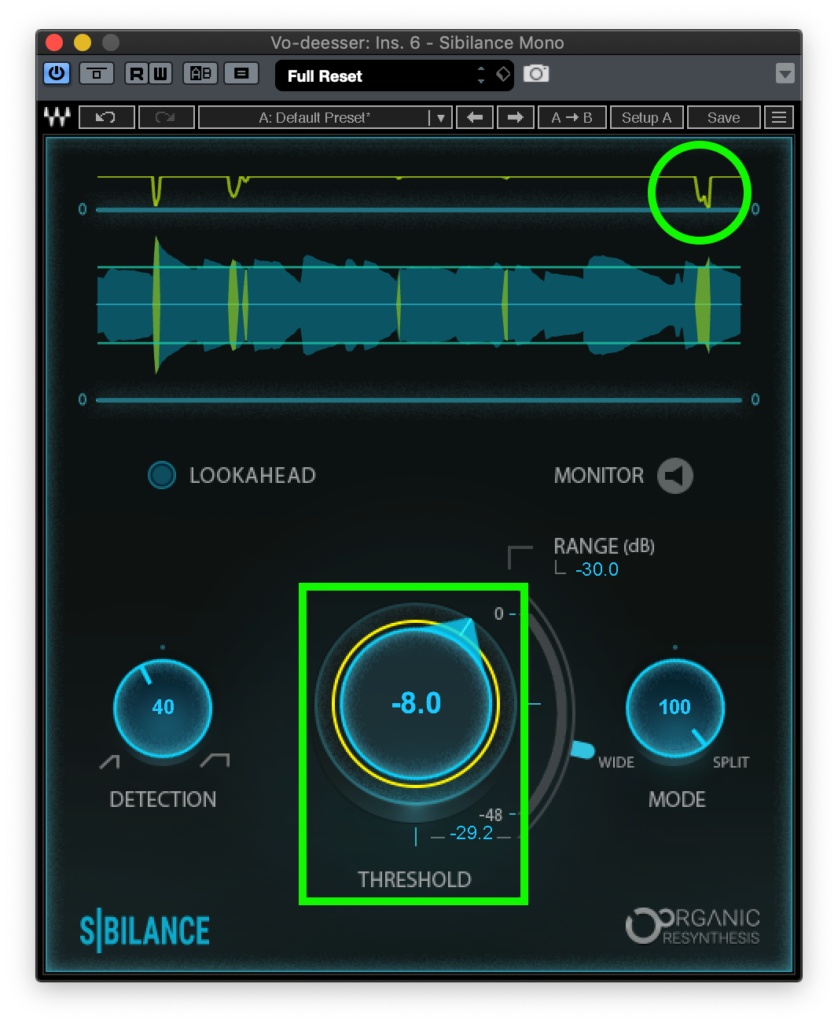The height and width of the screenshot is (1024, 838).
Task: Toggle the plugin power bypass button
Action: [x=56, y=74]
